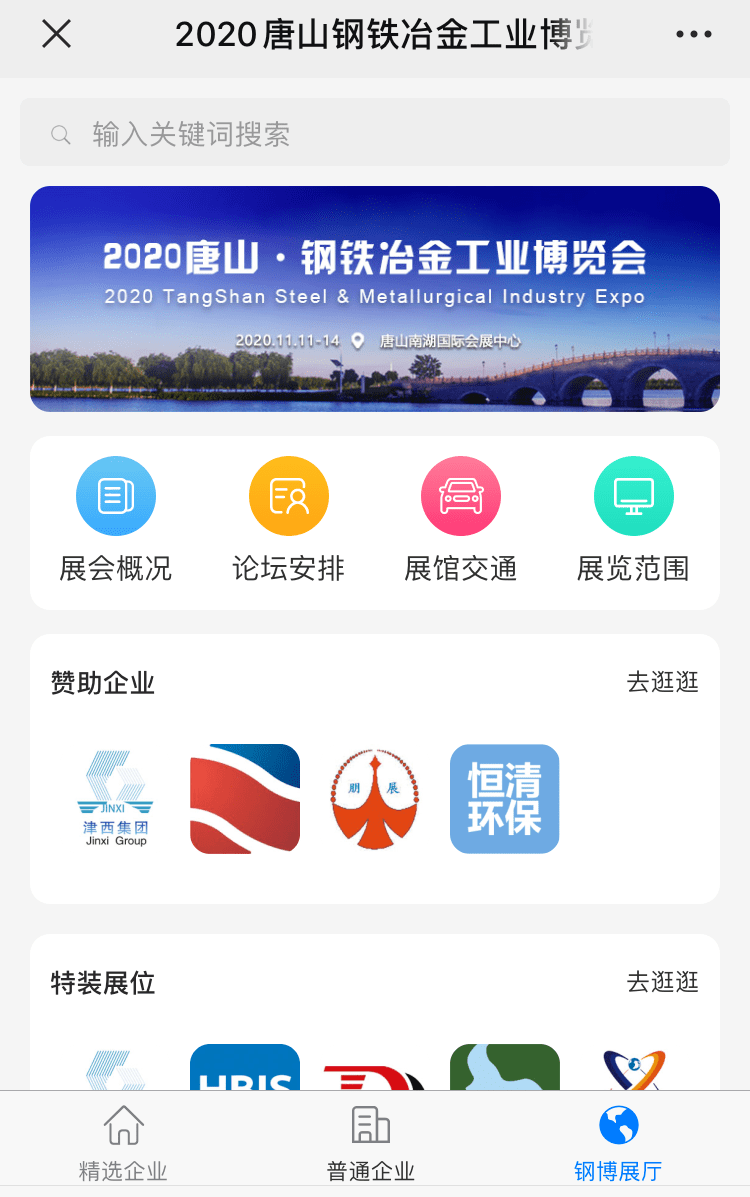Screen dimensions: 750x1197
Task: Open the 恒清环保 sponsor logo
Action: click(x=504, y=798)
